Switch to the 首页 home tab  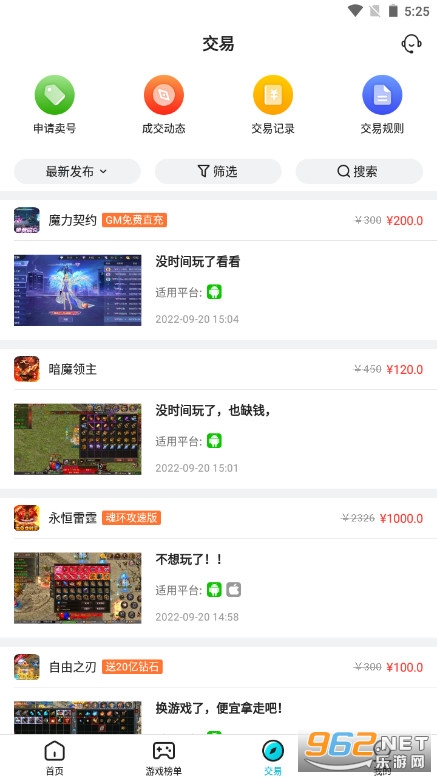(x=55, y=757)
